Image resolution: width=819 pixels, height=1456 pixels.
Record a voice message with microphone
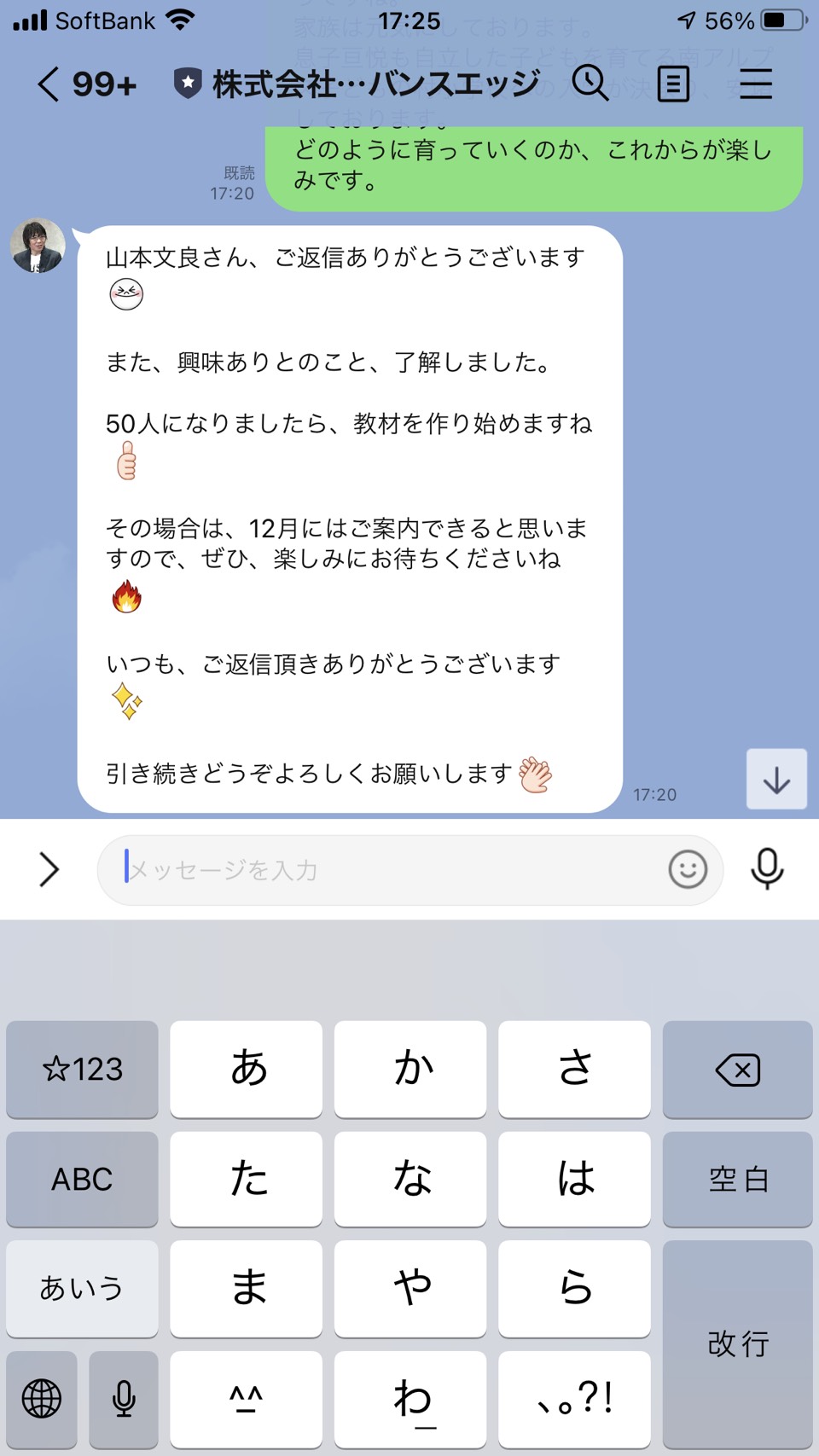(x=767, y=869)
